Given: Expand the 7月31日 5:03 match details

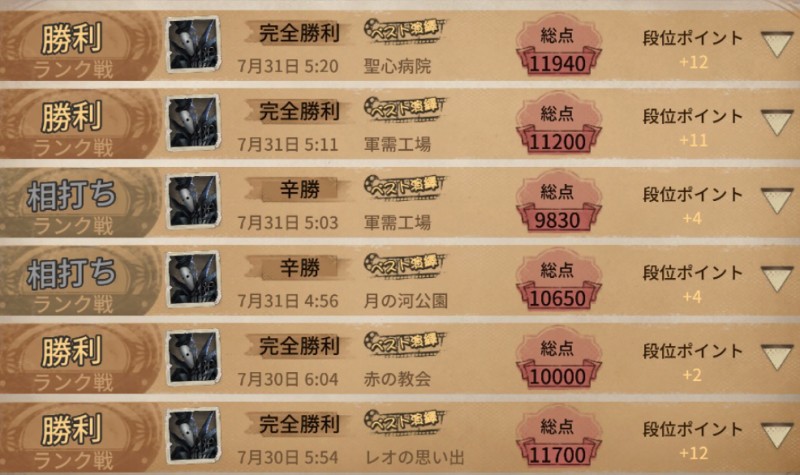Looking at the screenshot, I should tap(774, 198).
